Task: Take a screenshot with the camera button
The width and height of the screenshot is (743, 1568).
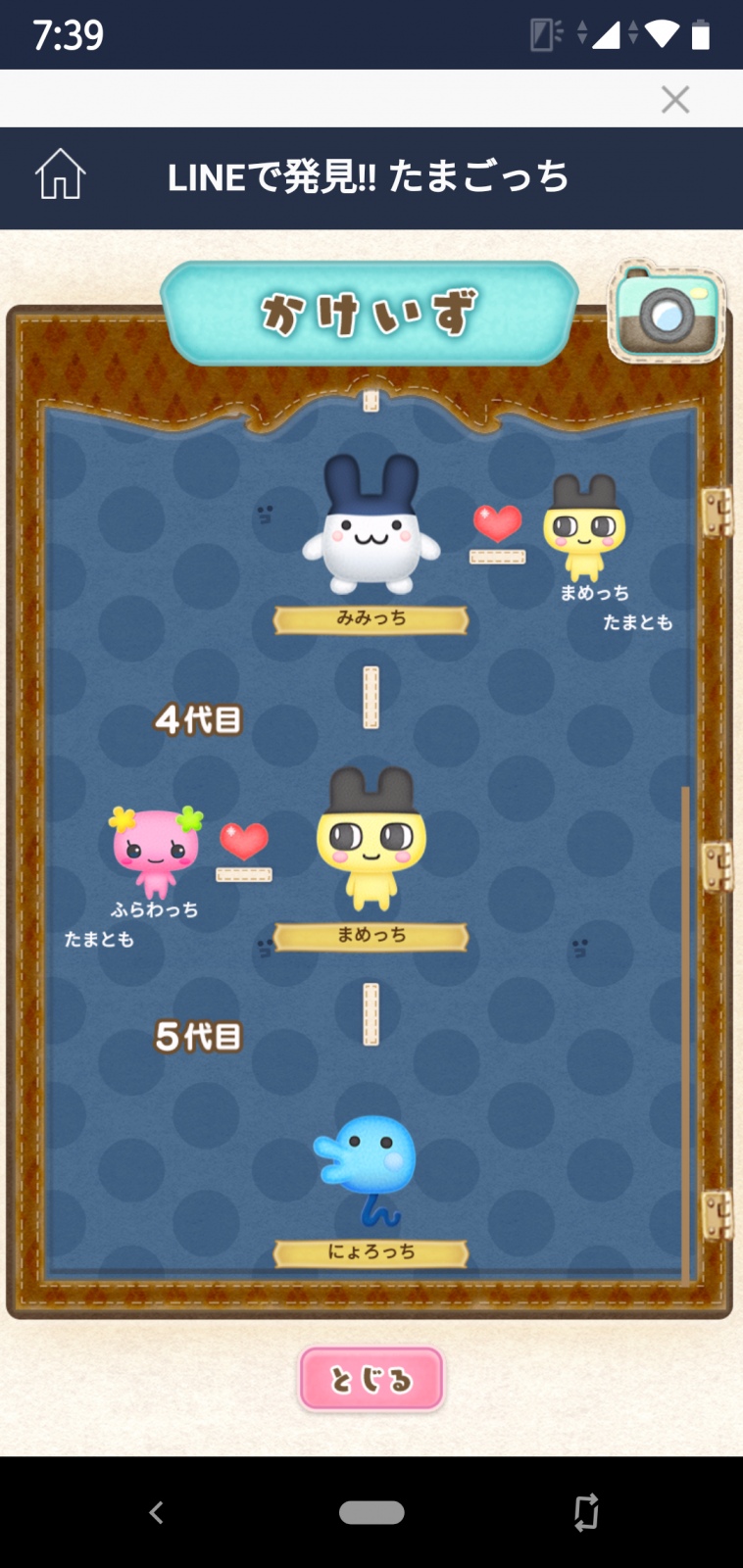Action: 667,313
